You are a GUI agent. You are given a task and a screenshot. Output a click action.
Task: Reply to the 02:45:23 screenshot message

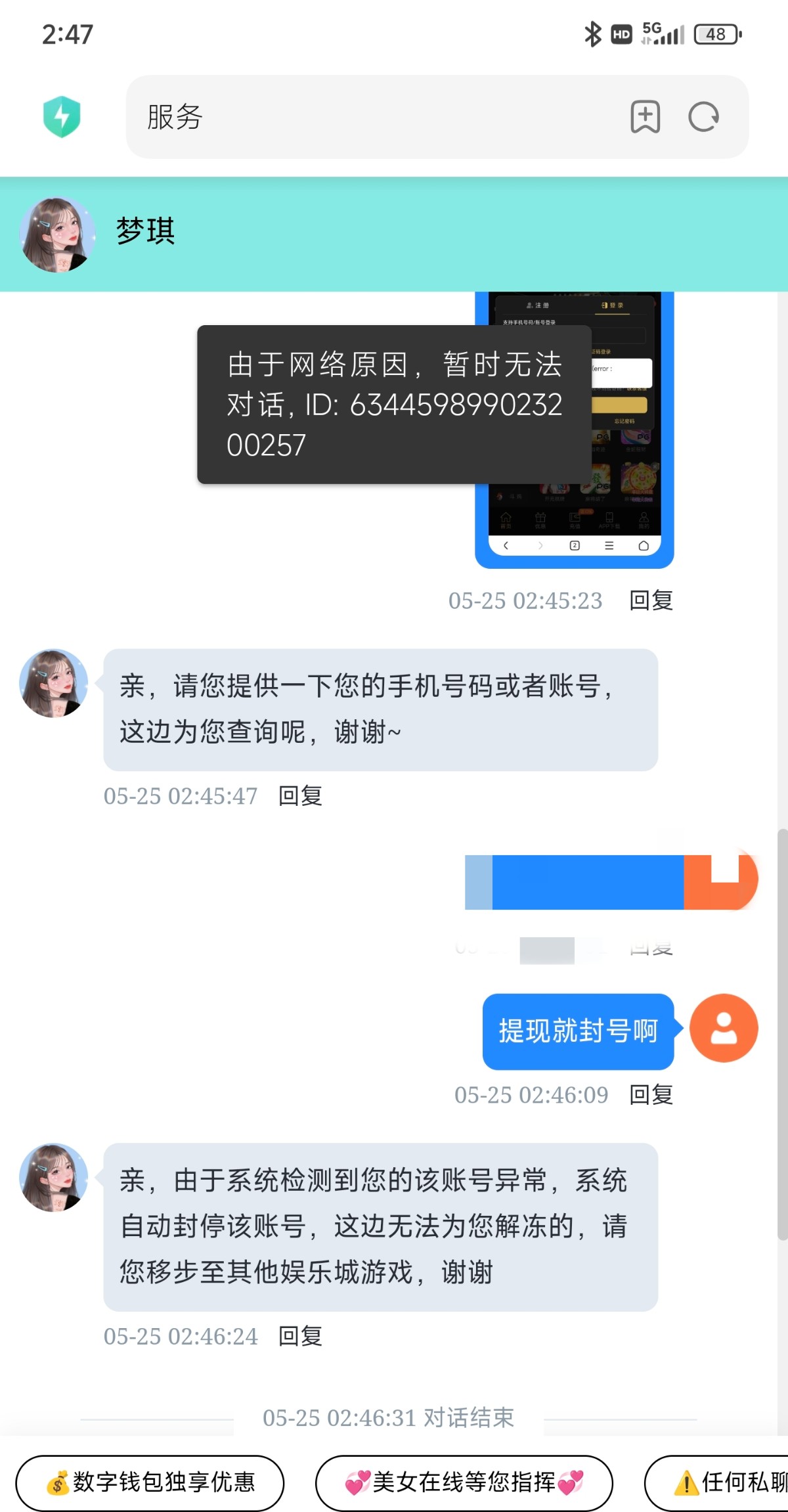point(651,600)
